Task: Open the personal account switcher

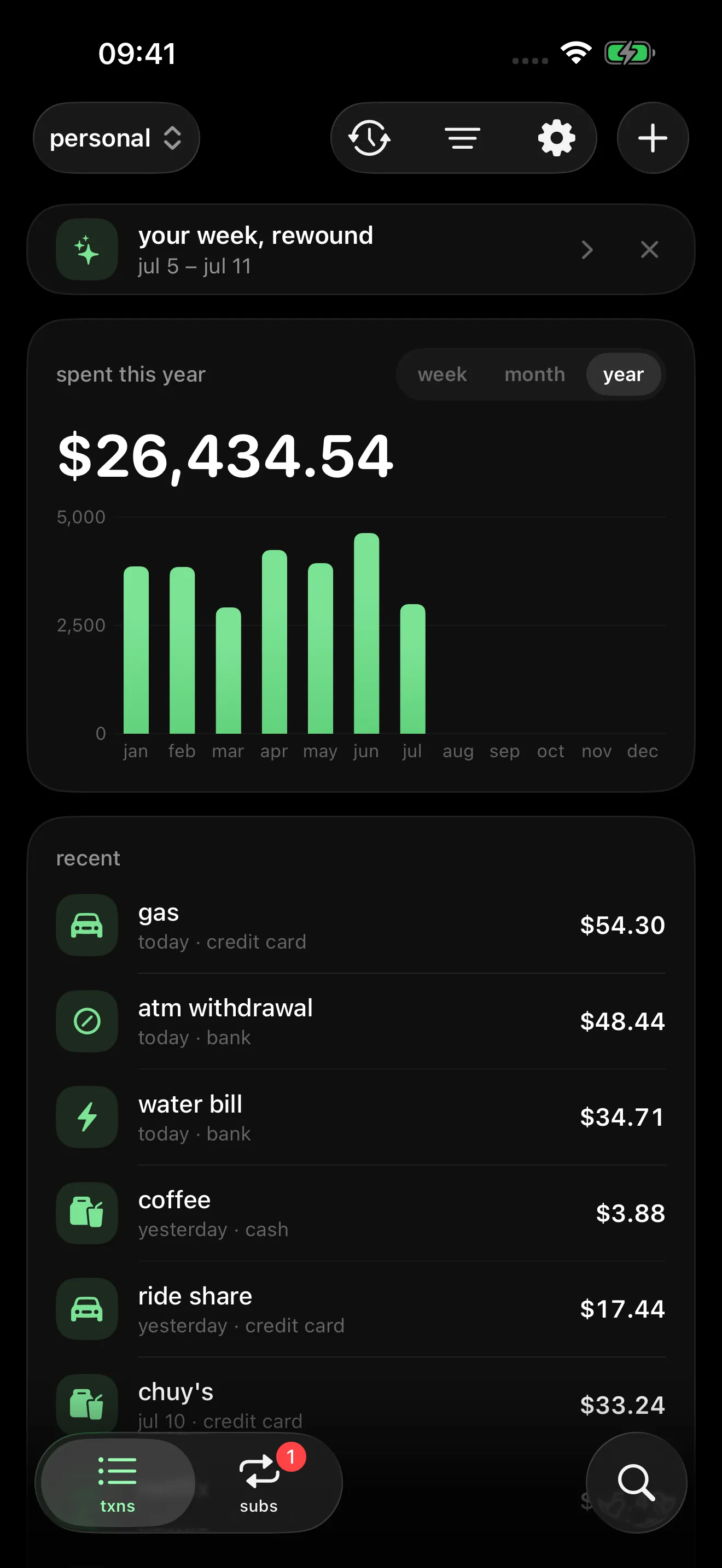Action: (117, 138)
